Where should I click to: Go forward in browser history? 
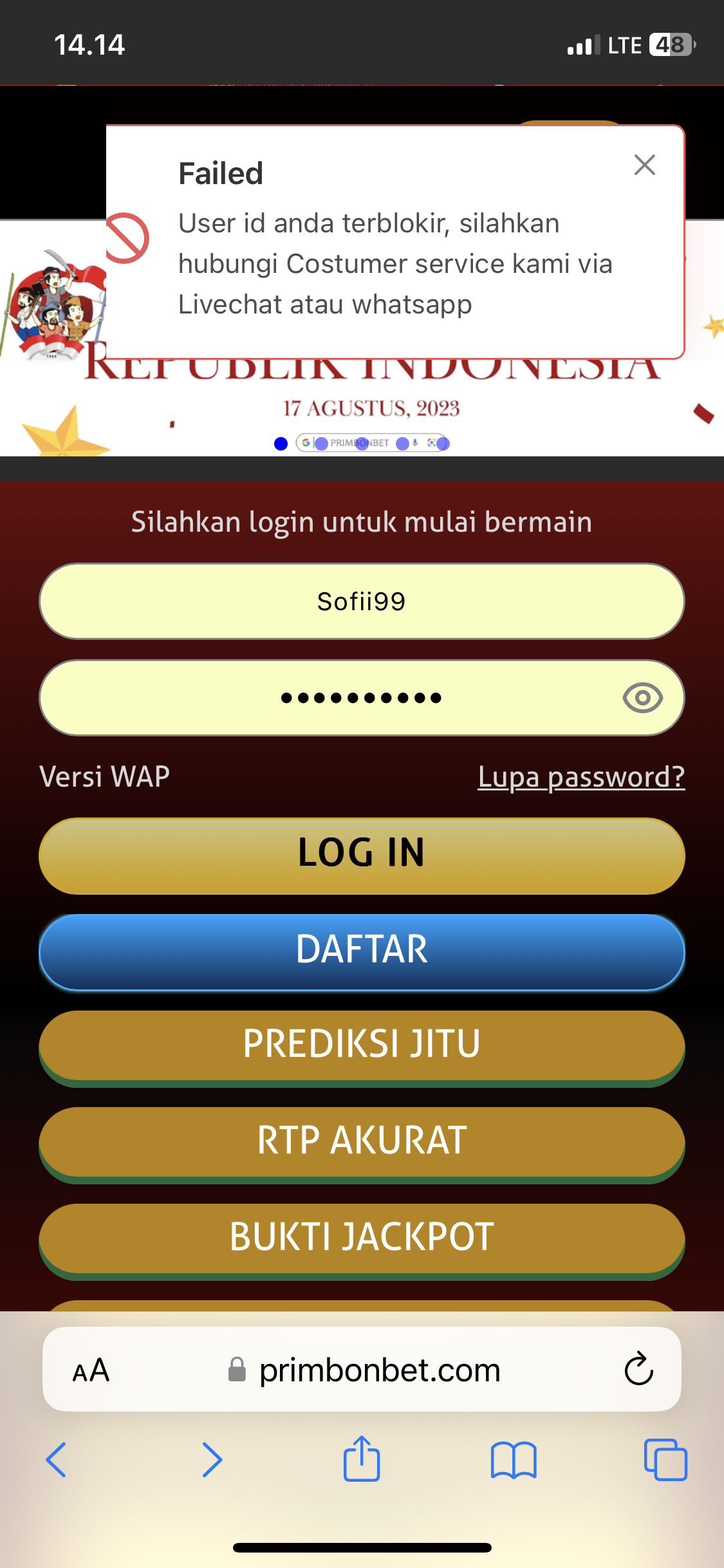pos(212,1460)
